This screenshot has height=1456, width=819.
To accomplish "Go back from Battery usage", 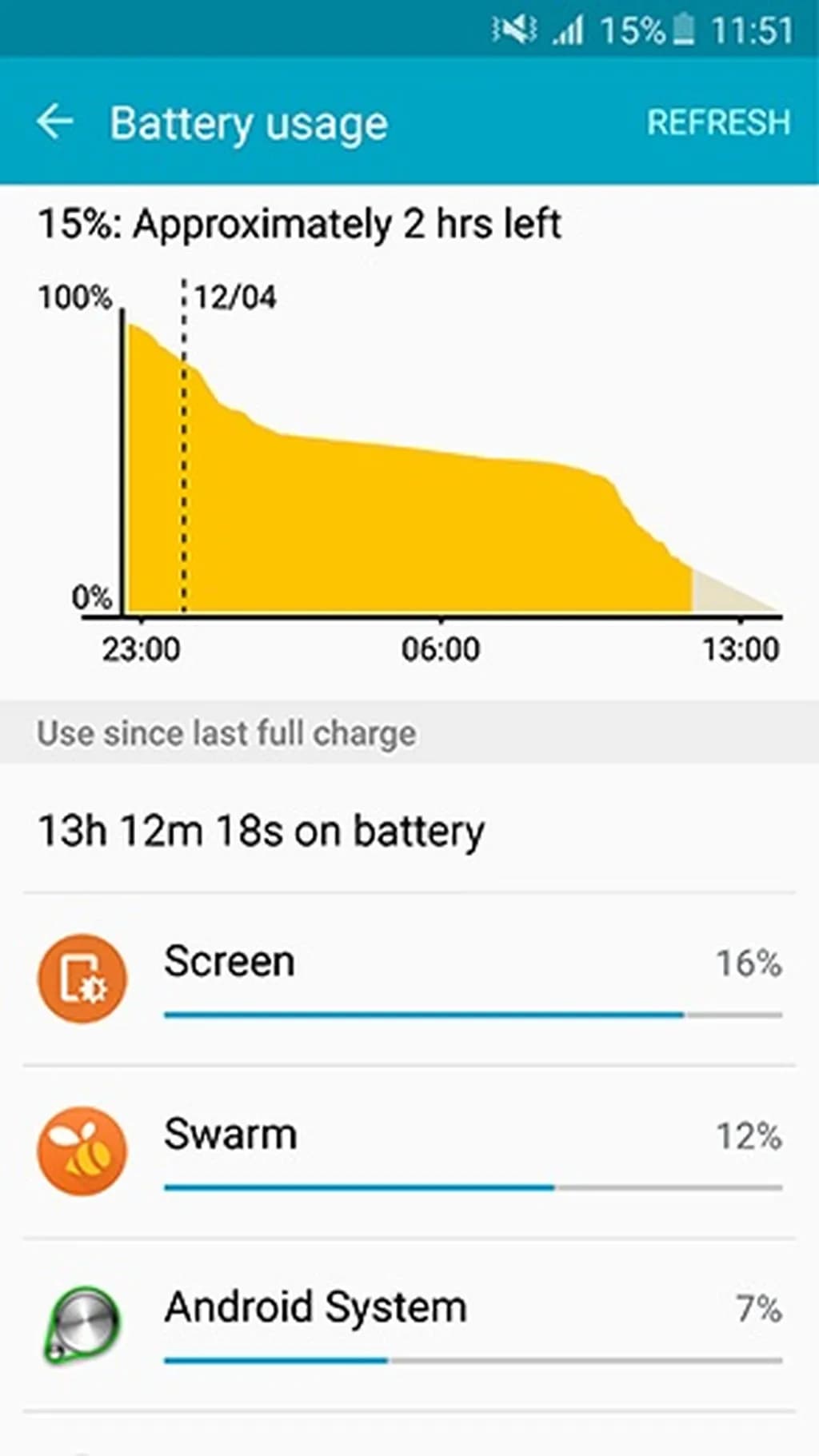I will pyautogui.click(x=54, y=122).
